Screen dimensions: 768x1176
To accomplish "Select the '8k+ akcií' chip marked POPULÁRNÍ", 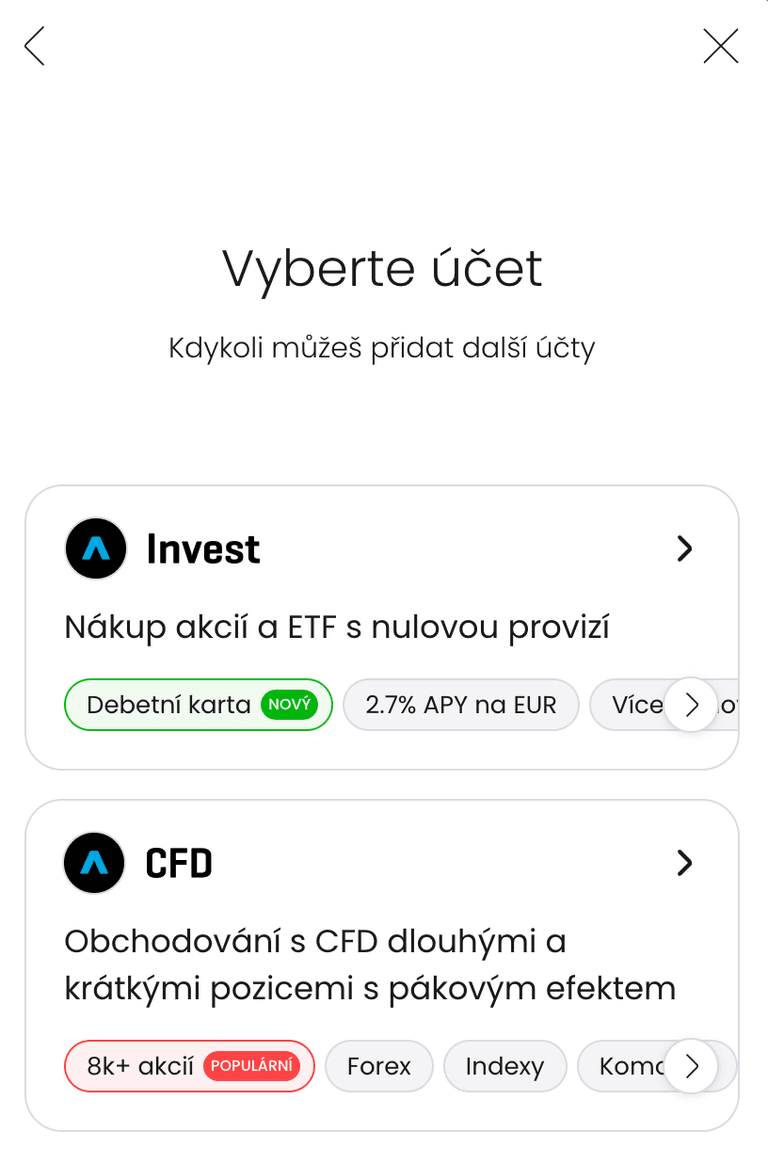I will tap(189, 1066).
